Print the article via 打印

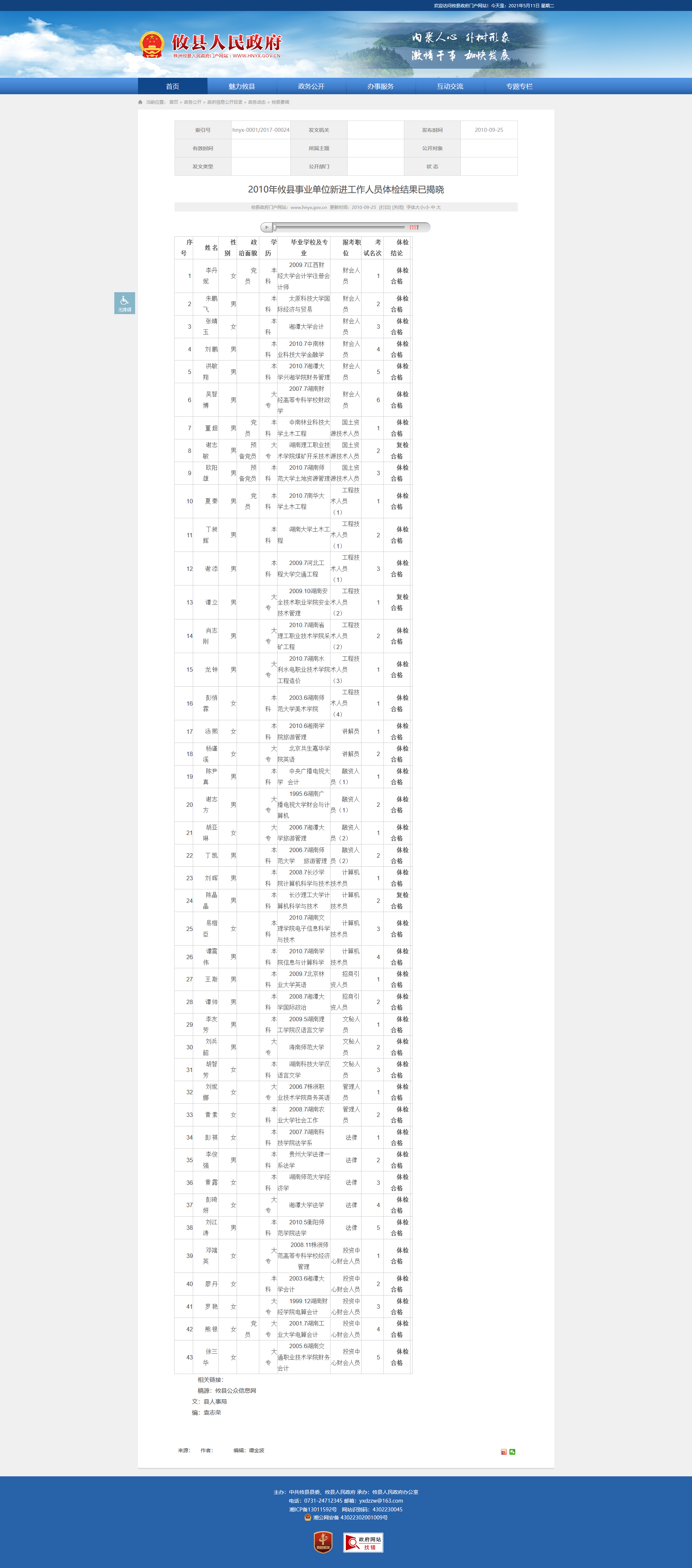(385, 207)
